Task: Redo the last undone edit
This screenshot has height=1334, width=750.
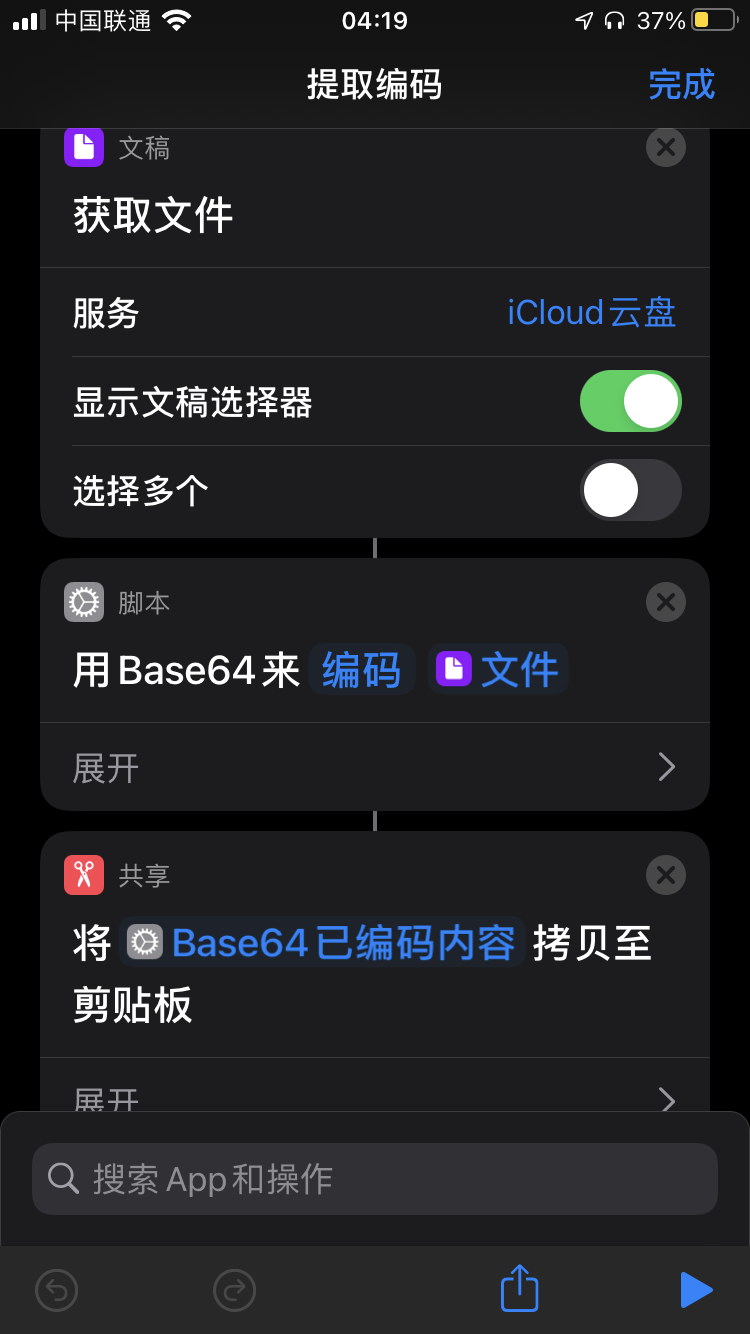Action: [235, 1290]
